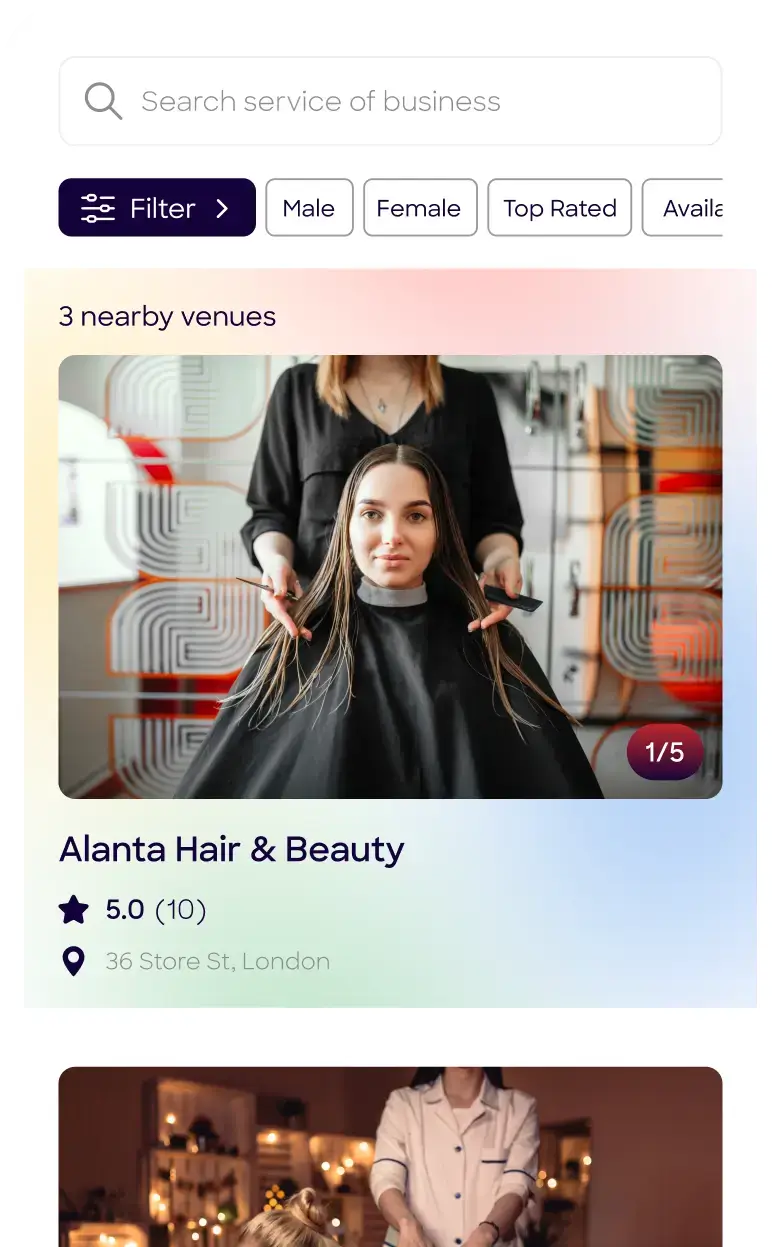Click the star rating icon for Alanta
The image size is (781, 1247).
pyautogui.click(x=71, y=909)
